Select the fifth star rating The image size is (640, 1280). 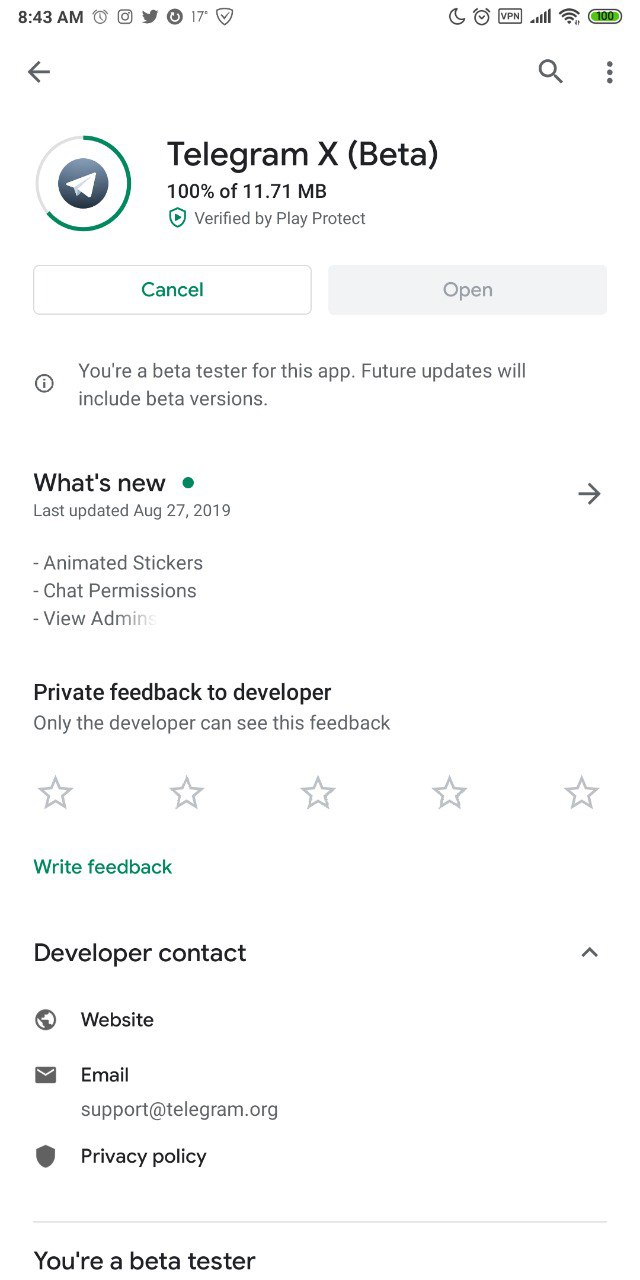point(581,794)
